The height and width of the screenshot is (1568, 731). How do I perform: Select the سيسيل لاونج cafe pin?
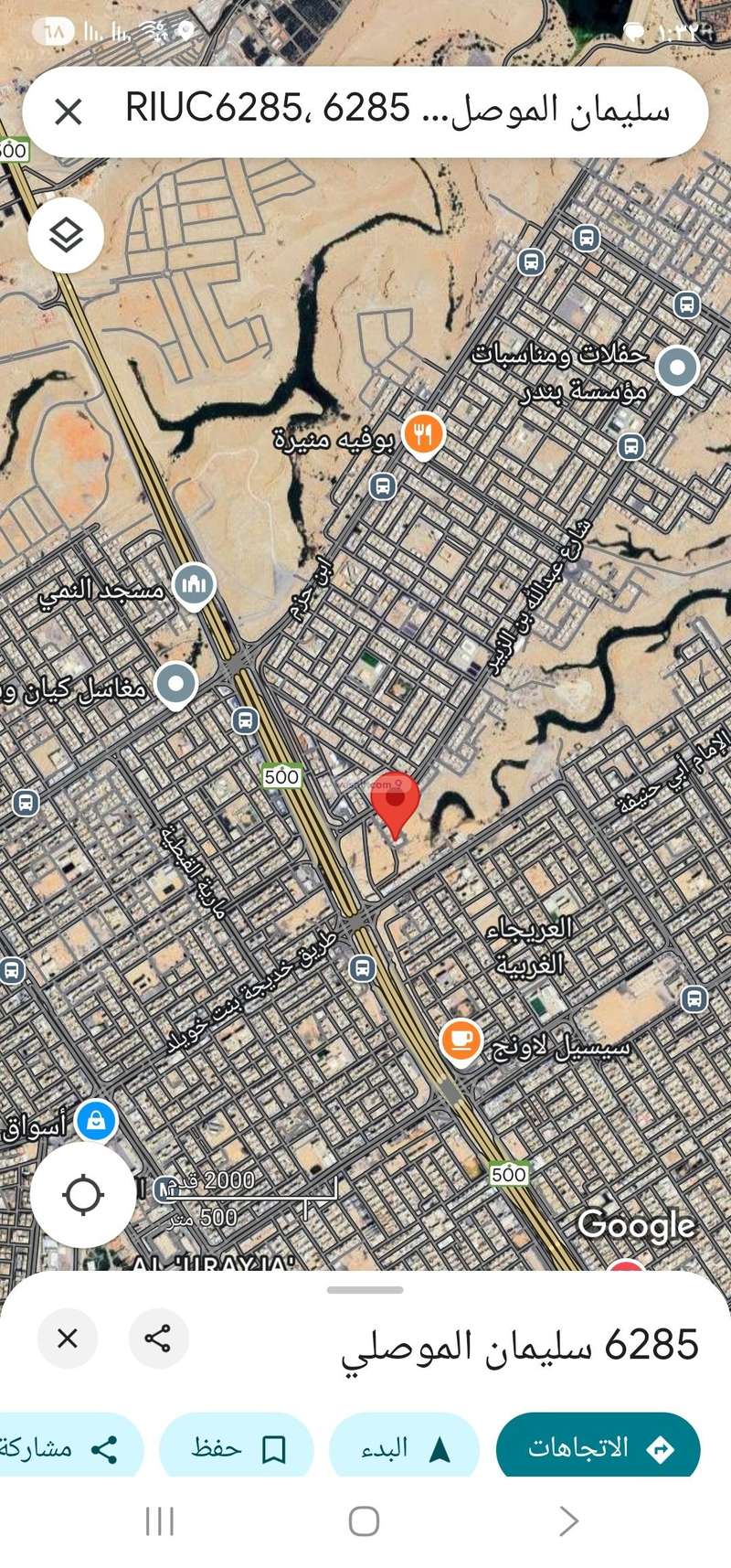tap(461, 1040)
